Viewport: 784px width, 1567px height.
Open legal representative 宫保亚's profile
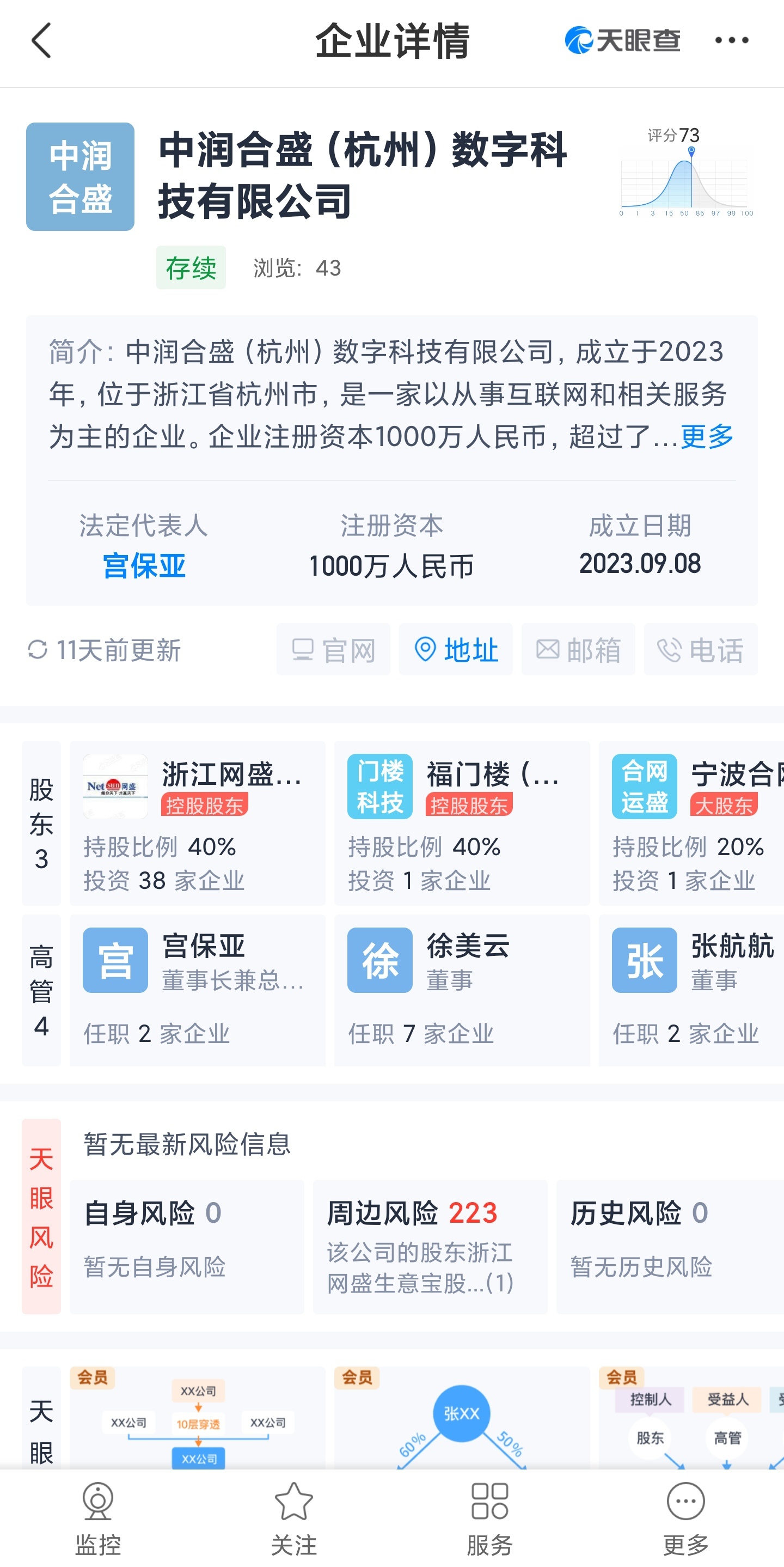coord(144,566)
